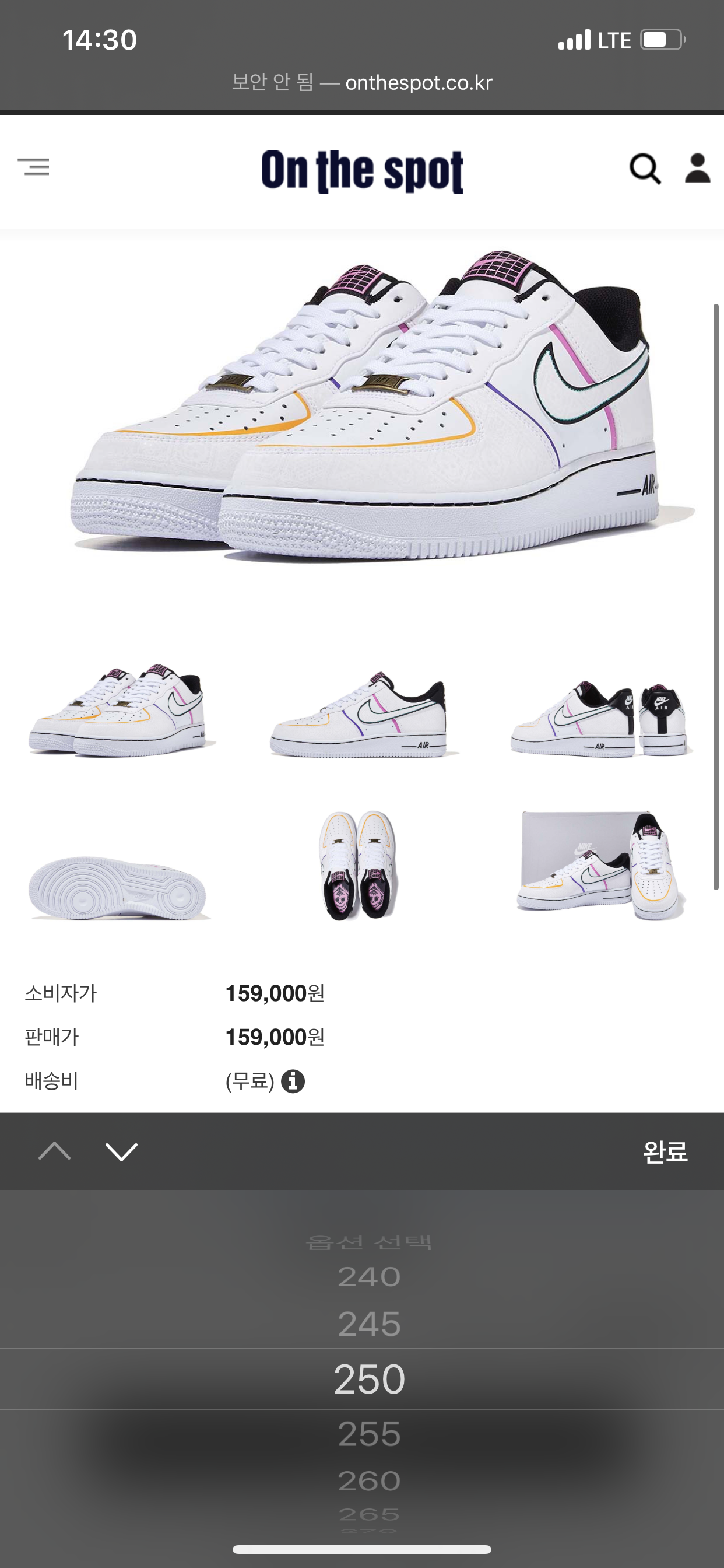The image size is (724, 1568).
Task: Select size 240 in picker
Action: [370, 1277]
